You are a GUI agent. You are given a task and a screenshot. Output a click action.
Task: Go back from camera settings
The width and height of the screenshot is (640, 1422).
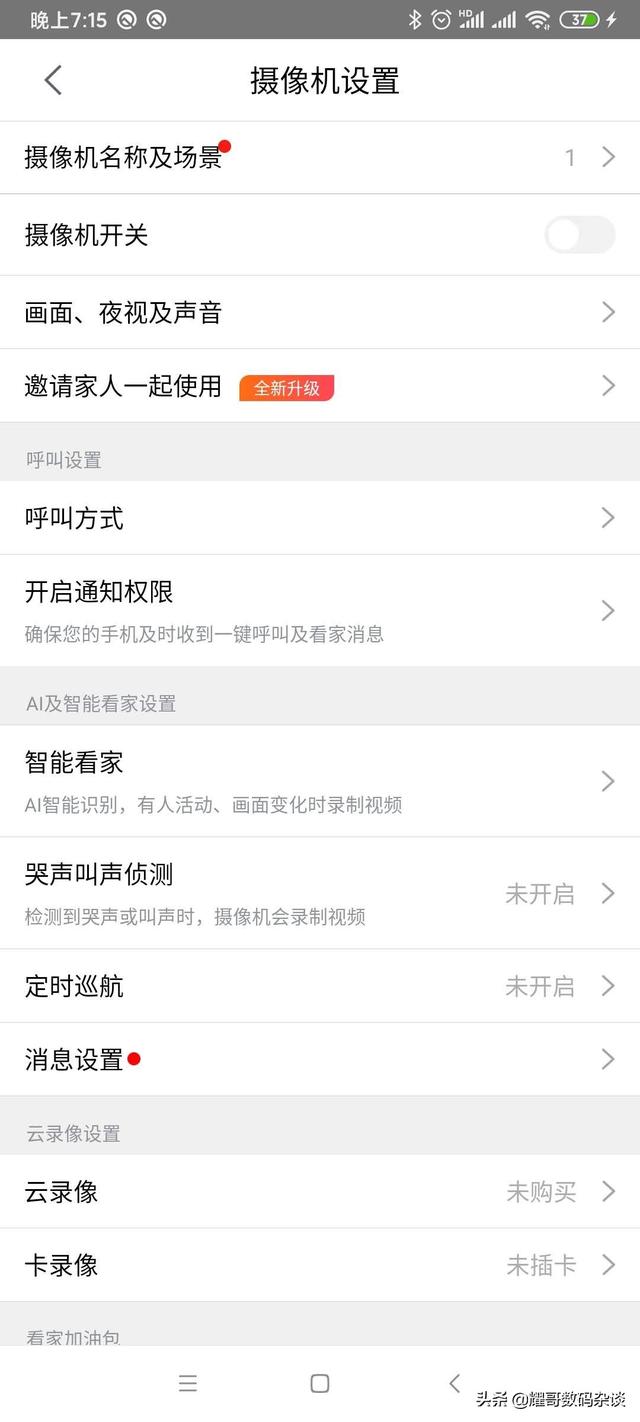(x=53, y=80)
